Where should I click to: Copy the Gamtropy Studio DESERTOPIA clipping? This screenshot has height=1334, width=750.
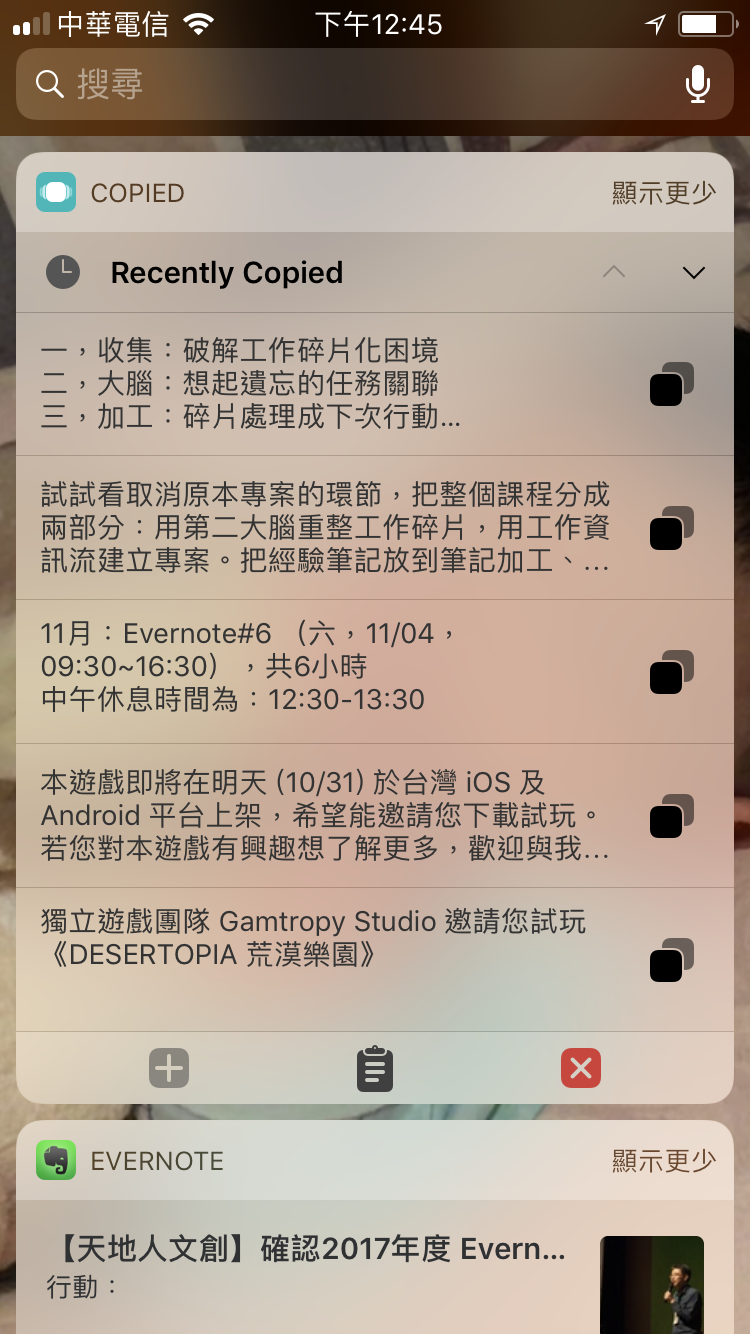click(x=671, y=960)
